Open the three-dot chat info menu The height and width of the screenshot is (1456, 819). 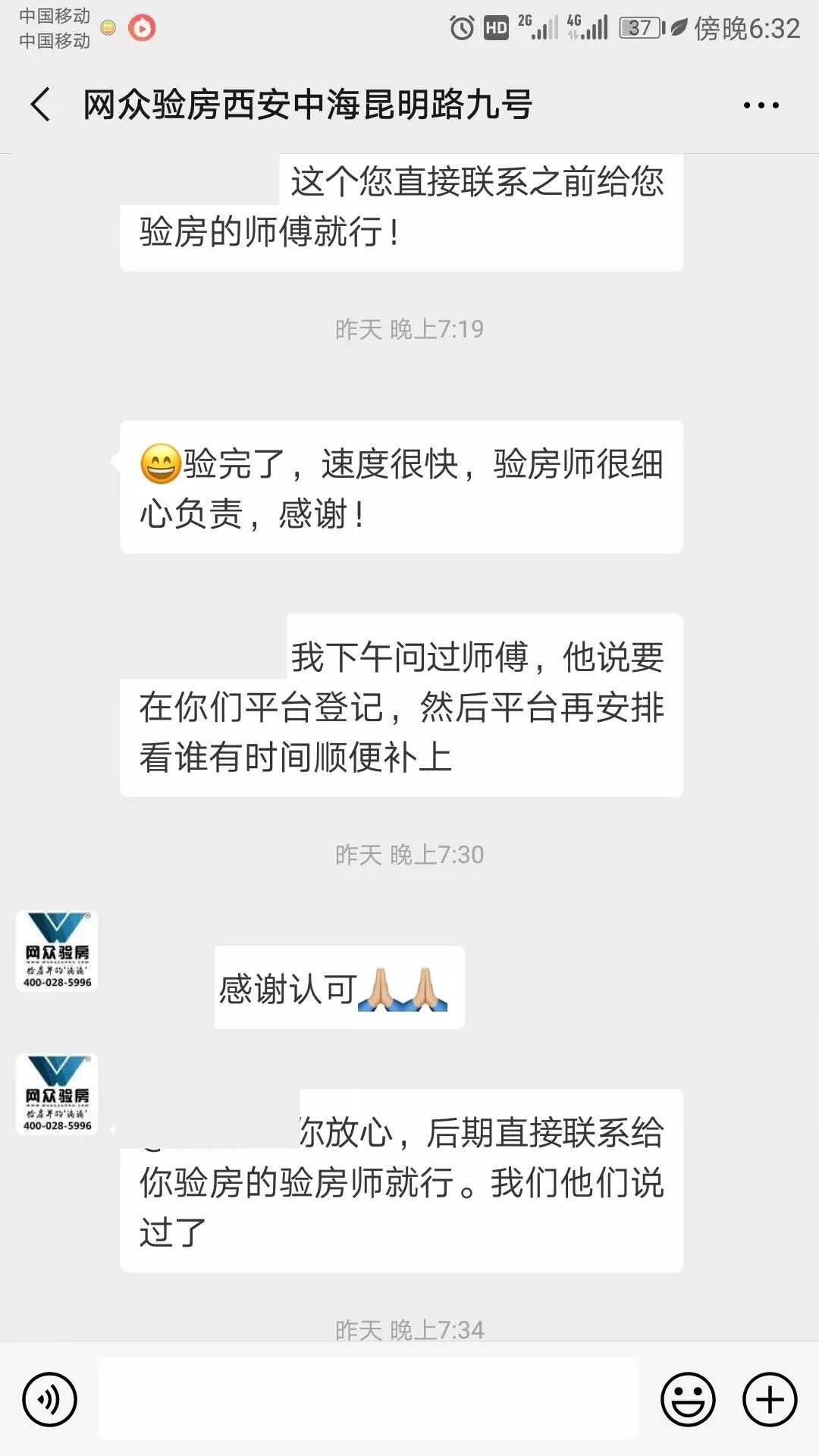point(761,105)
